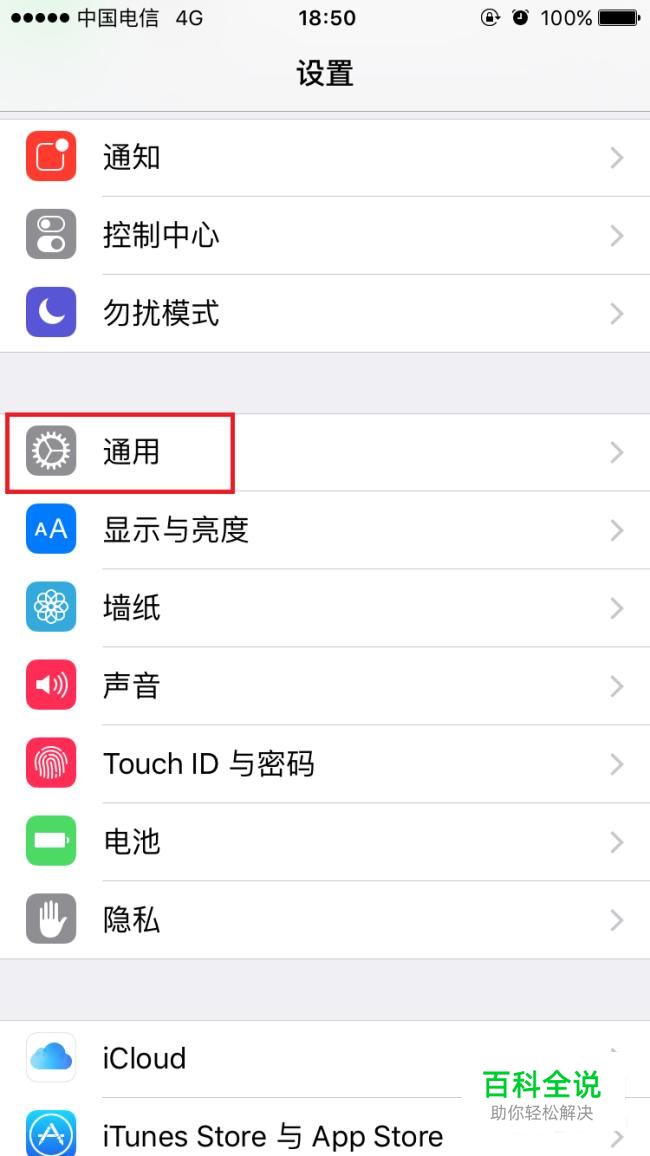Image resolution: width=650 pixels, height=1156 pixels.
Task: Open the 通用 settings row
Action: point(325,453)
